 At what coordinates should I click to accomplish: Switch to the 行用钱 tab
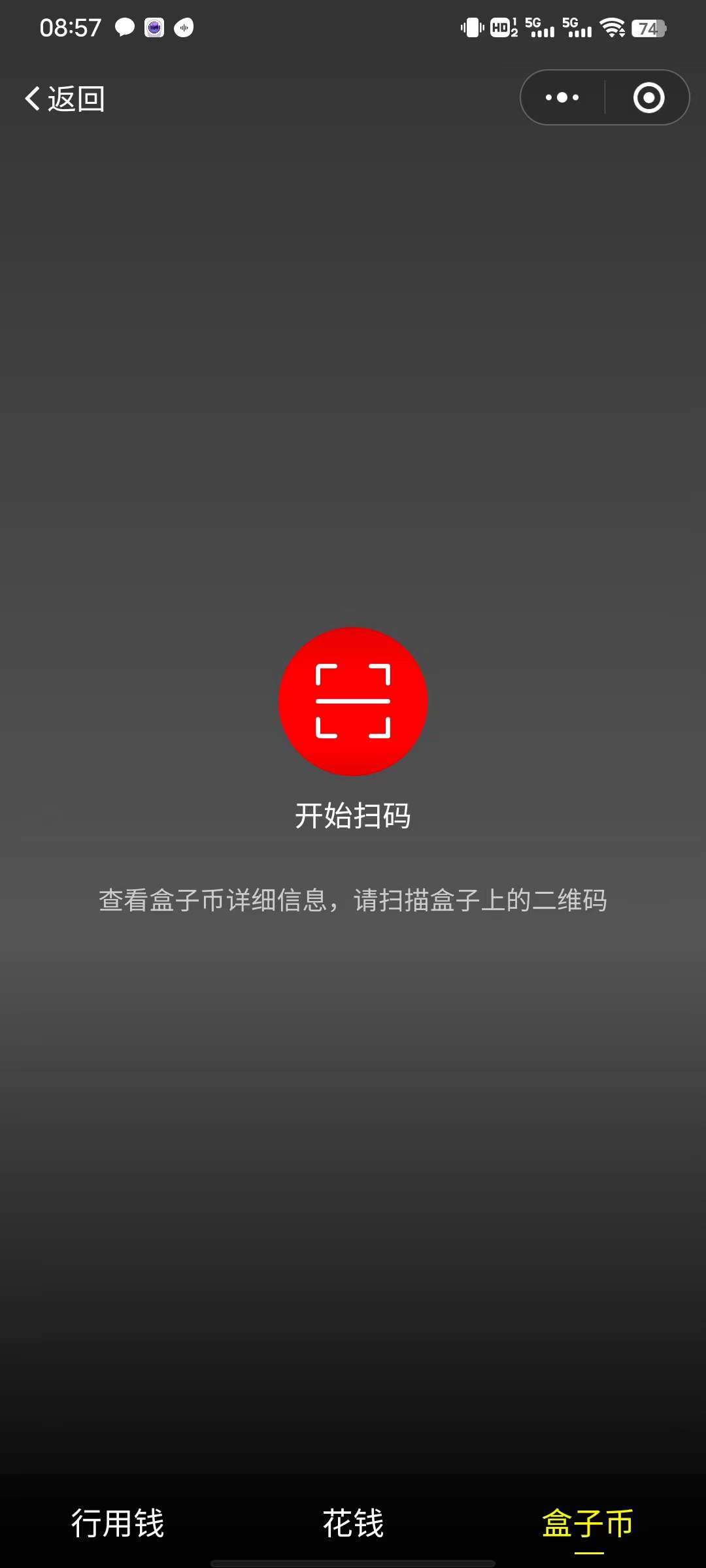[118, 1524]
